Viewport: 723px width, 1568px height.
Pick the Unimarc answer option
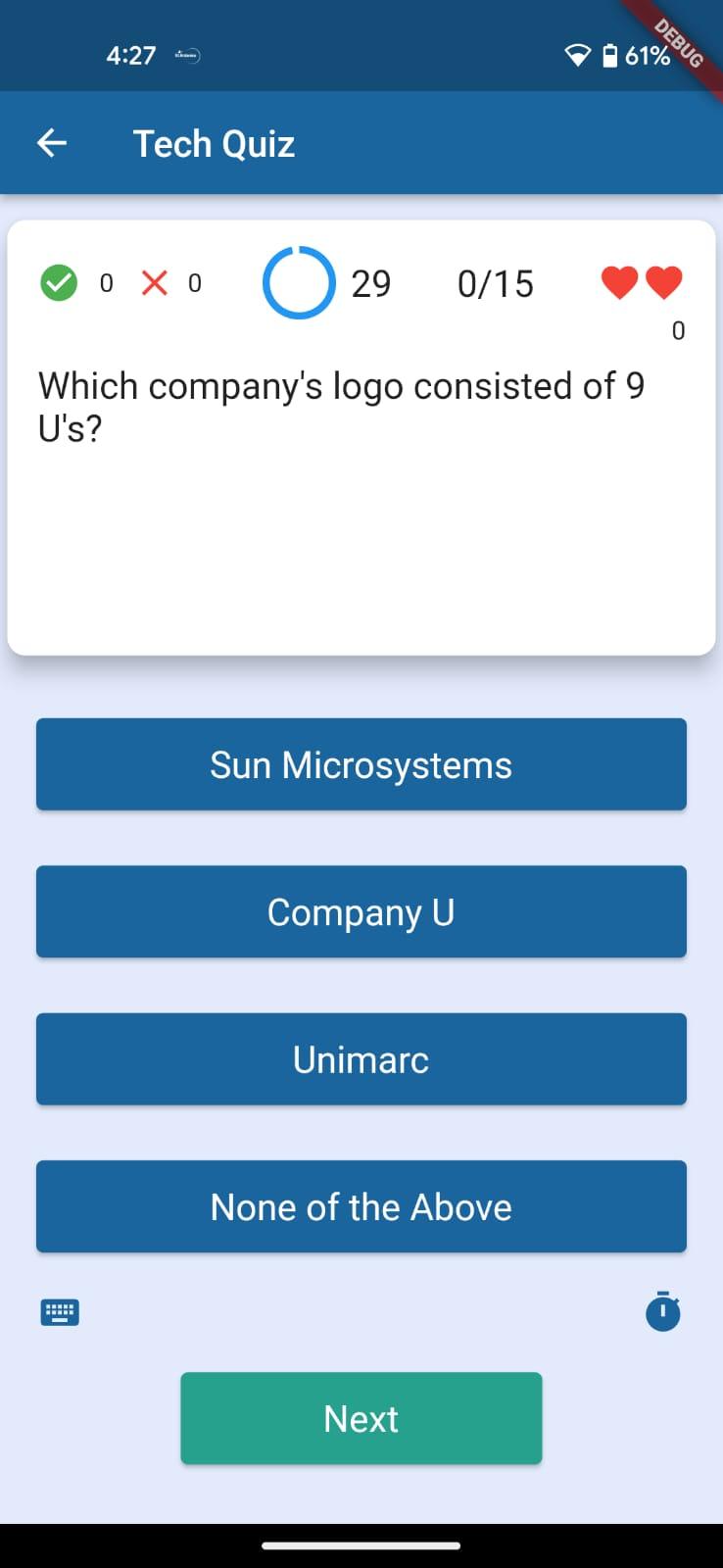(361, 1059)
